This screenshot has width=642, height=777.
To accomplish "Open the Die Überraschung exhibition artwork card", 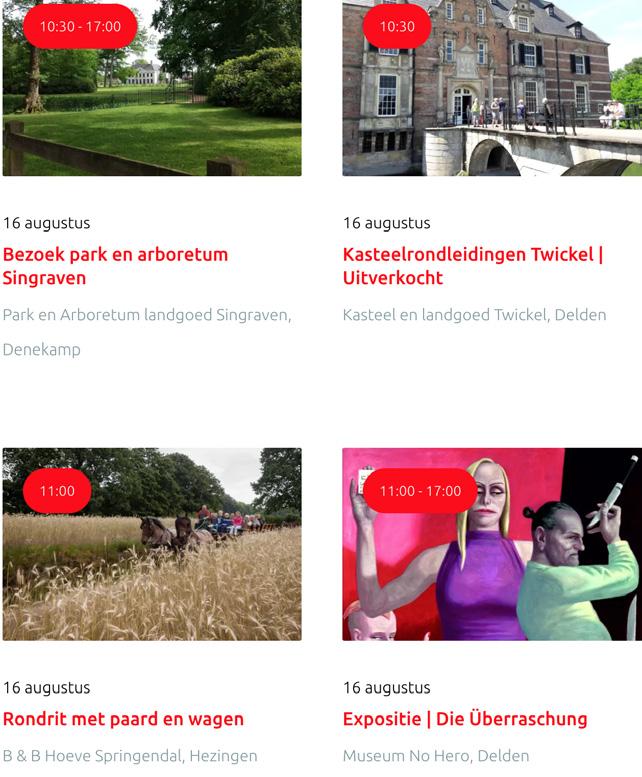I will tap(492, 560).
